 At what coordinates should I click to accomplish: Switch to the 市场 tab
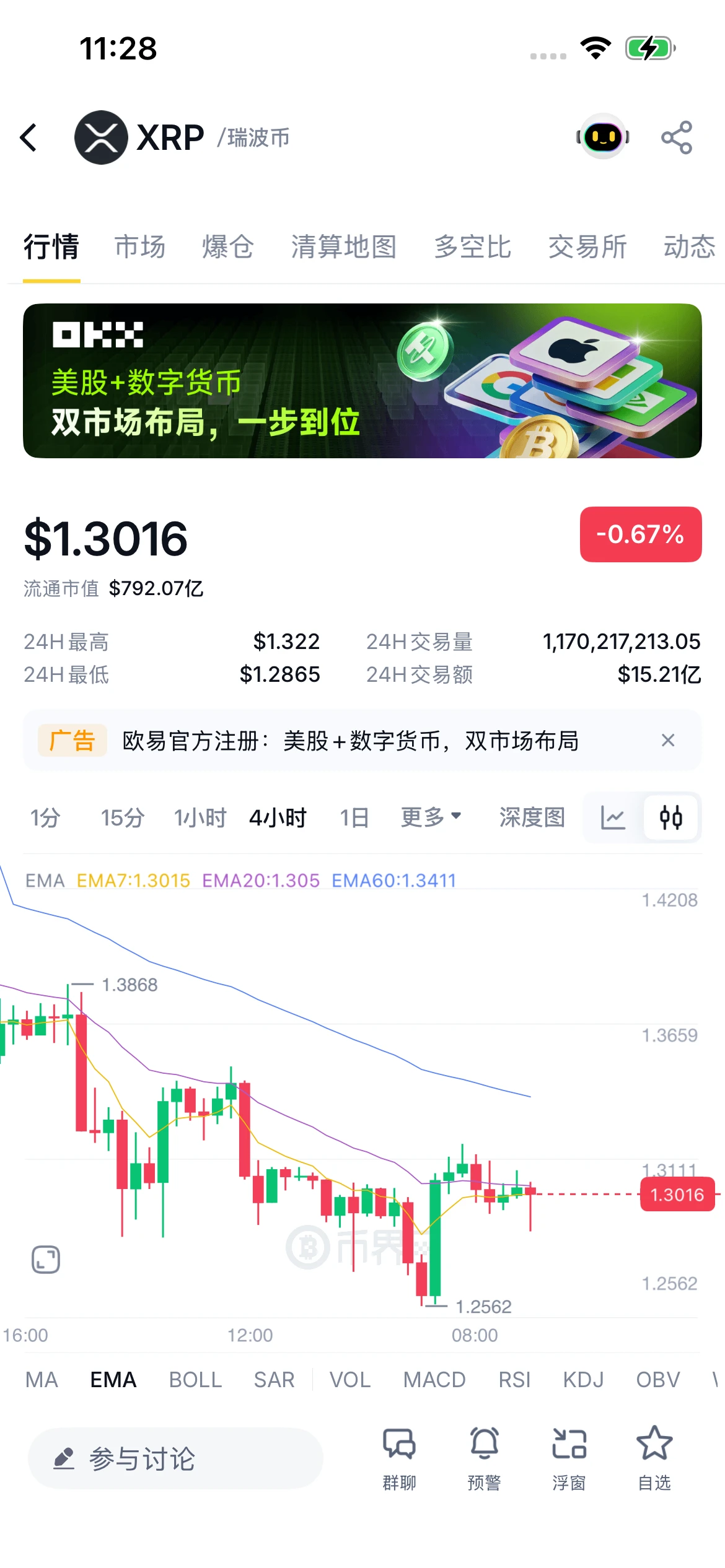pos(140,246)
